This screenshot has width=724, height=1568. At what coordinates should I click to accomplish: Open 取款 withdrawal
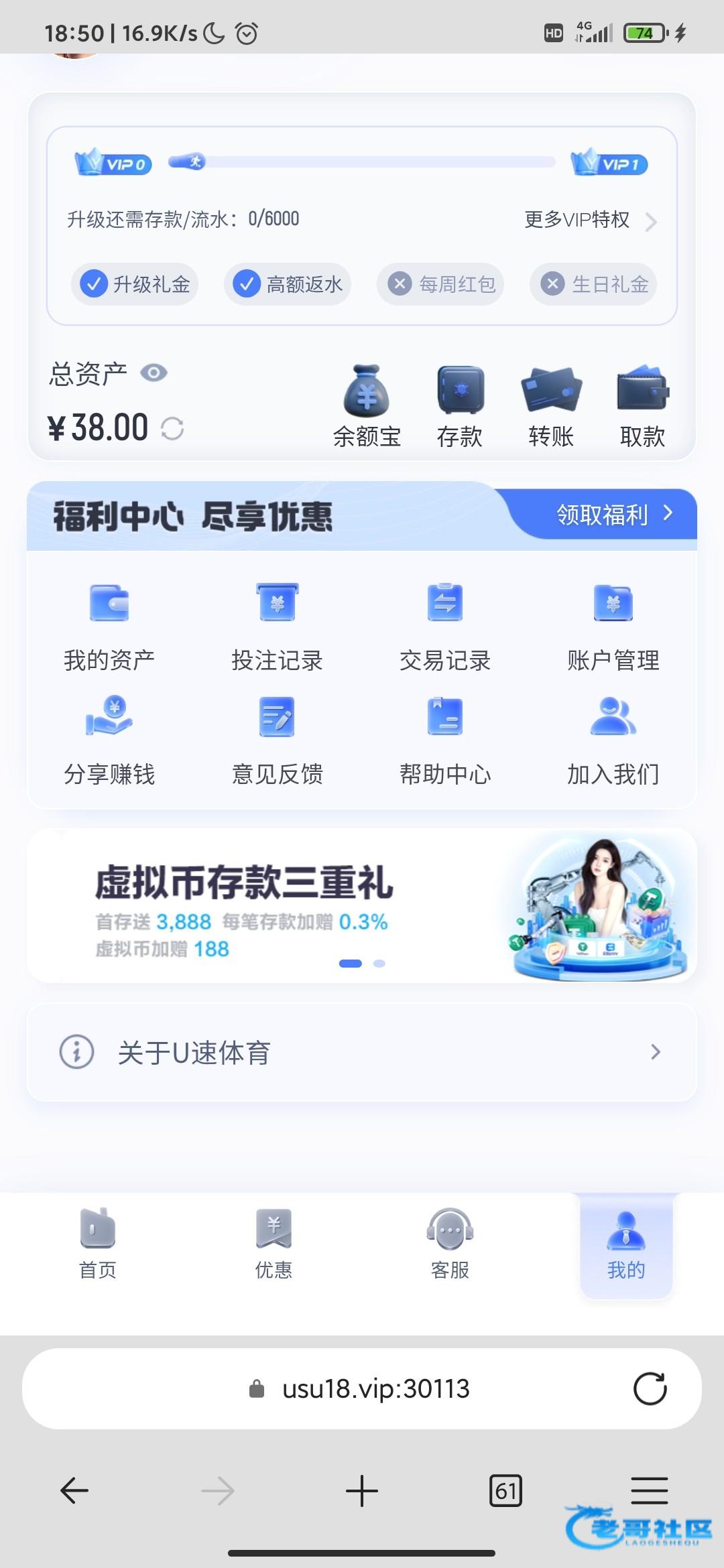point(642,406)
